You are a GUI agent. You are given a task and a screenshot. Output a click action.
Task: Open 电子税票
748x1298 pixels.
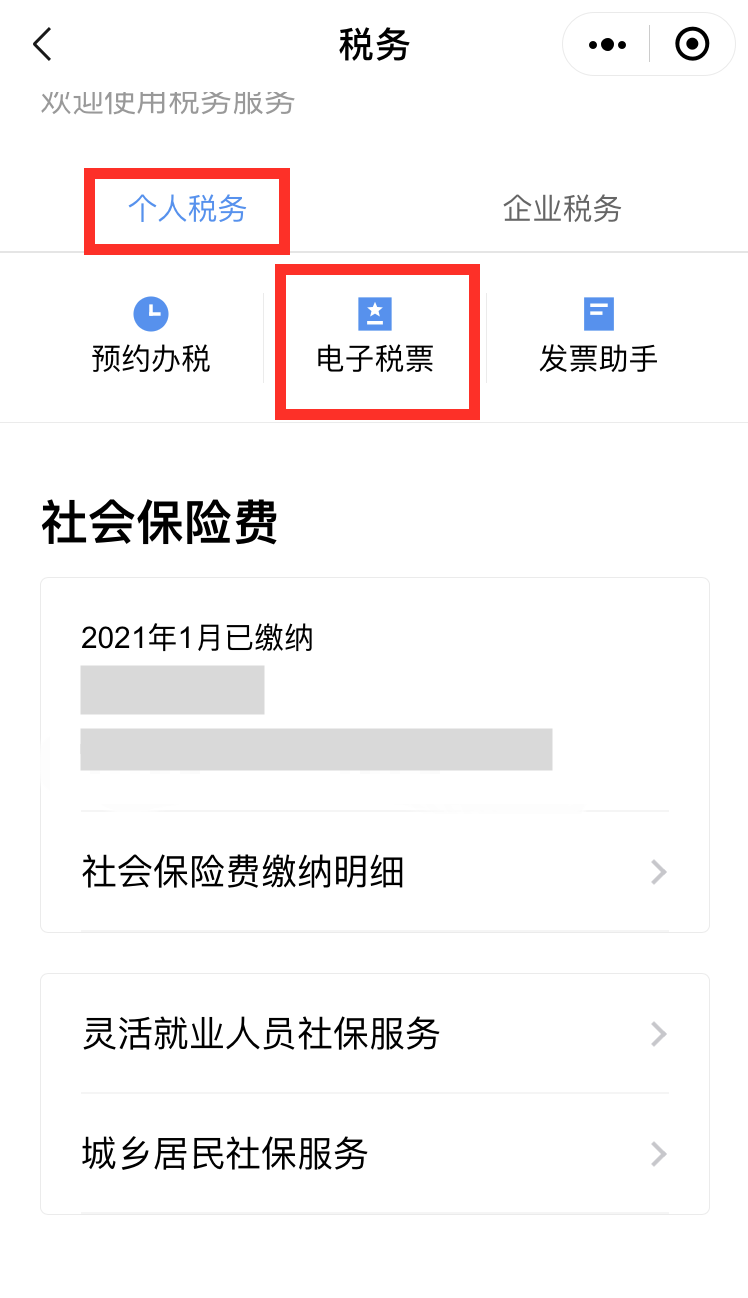(x=375, y=337)
